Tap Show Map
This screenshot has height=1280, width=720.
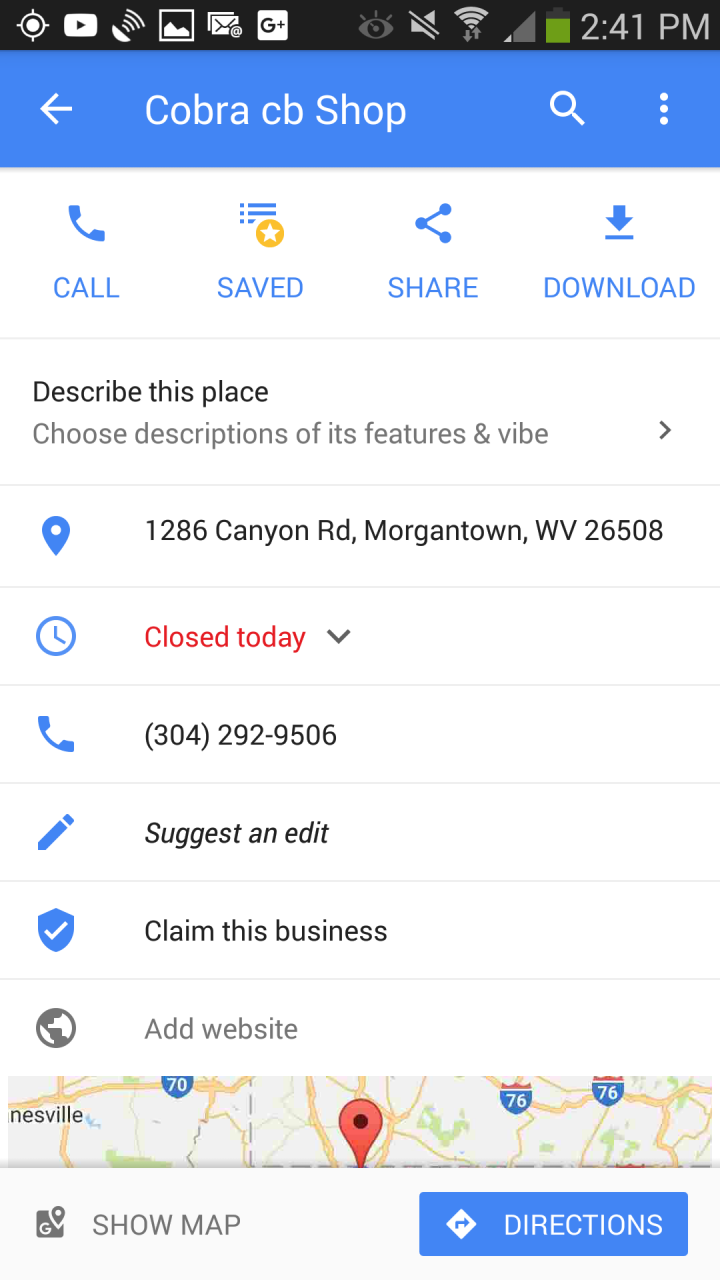[140, 1225]
